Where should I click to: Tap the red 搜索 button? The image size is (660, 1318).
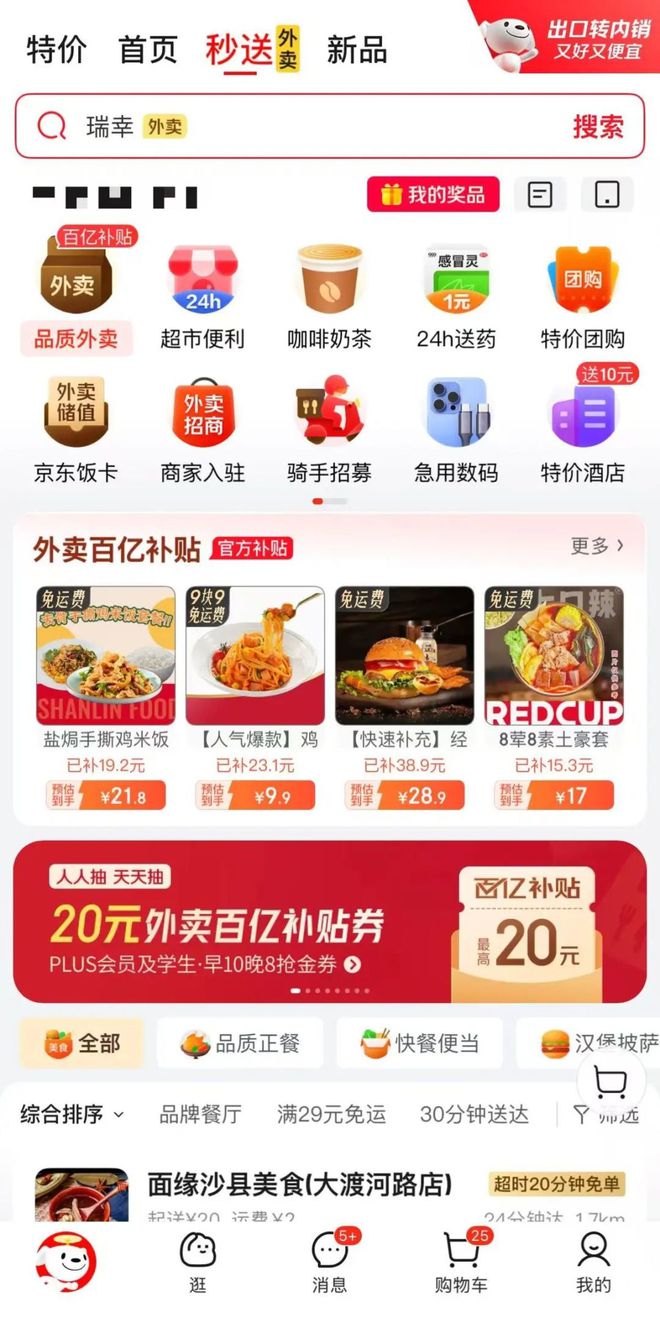tap(597, 127)
